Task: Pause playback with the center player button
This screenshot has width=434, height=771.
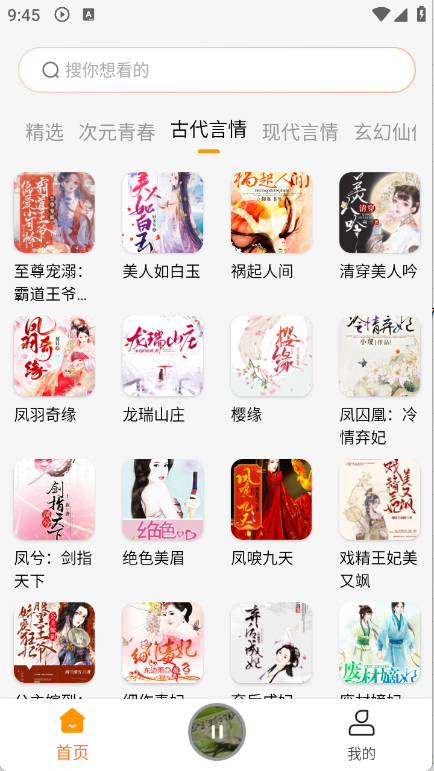Action: pyautogui.click(x=217, y=732)
